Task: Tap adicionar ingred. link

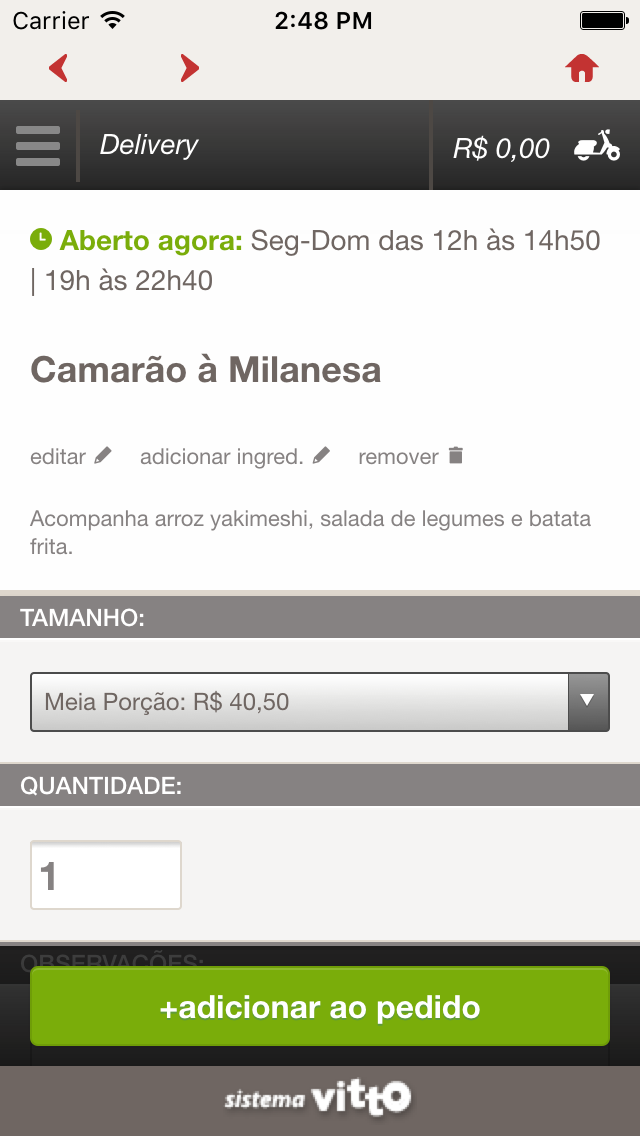Action: point(235,456)
